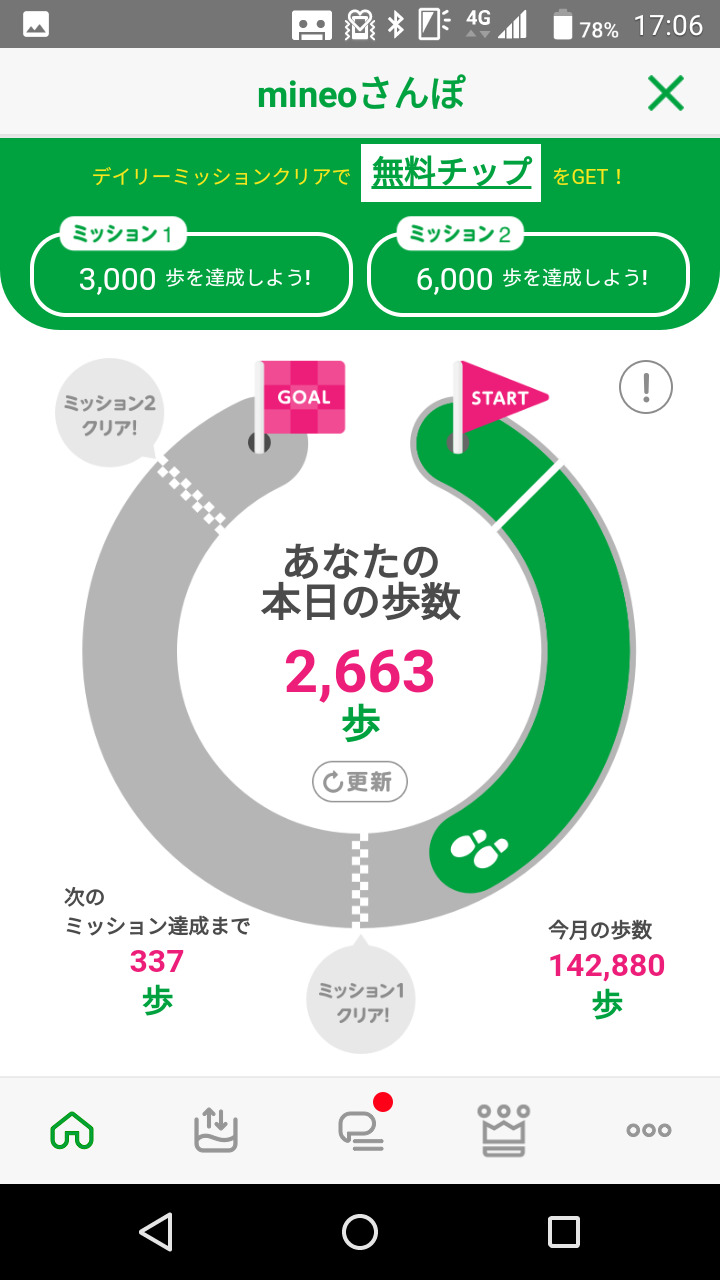
Task: Close the mineoさんぽ screen with the X
Action: coord(665,92)
